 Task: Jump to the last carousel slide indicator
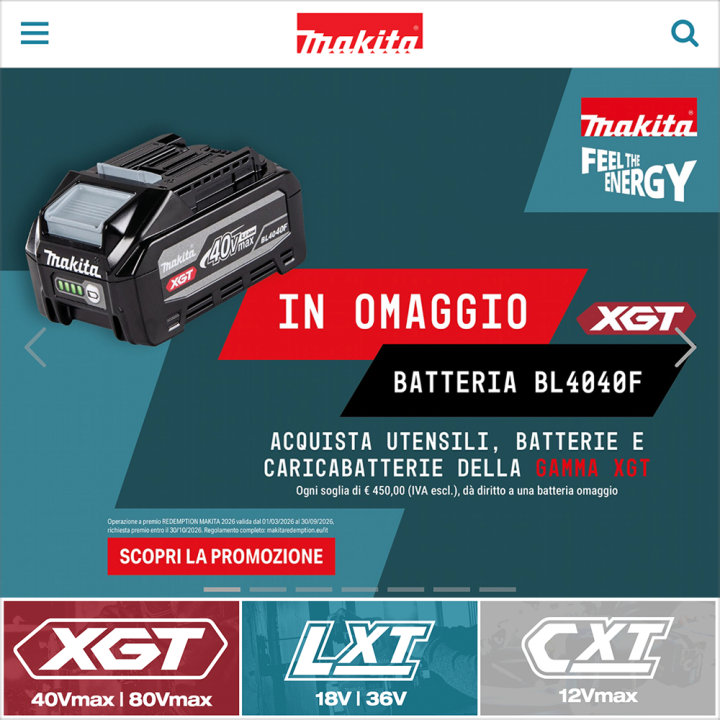coord(497,589)
